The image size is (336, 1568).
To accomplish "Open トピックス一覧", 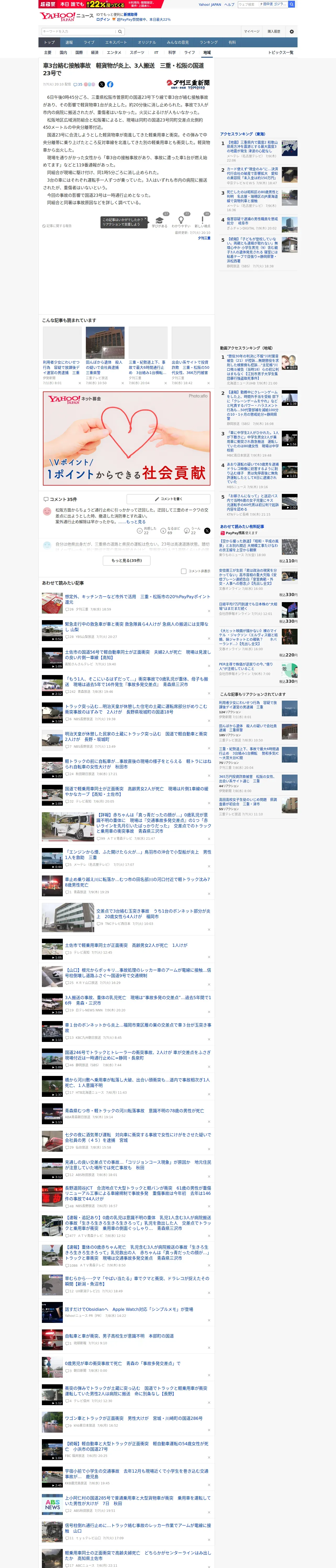I will click(281, 52).
